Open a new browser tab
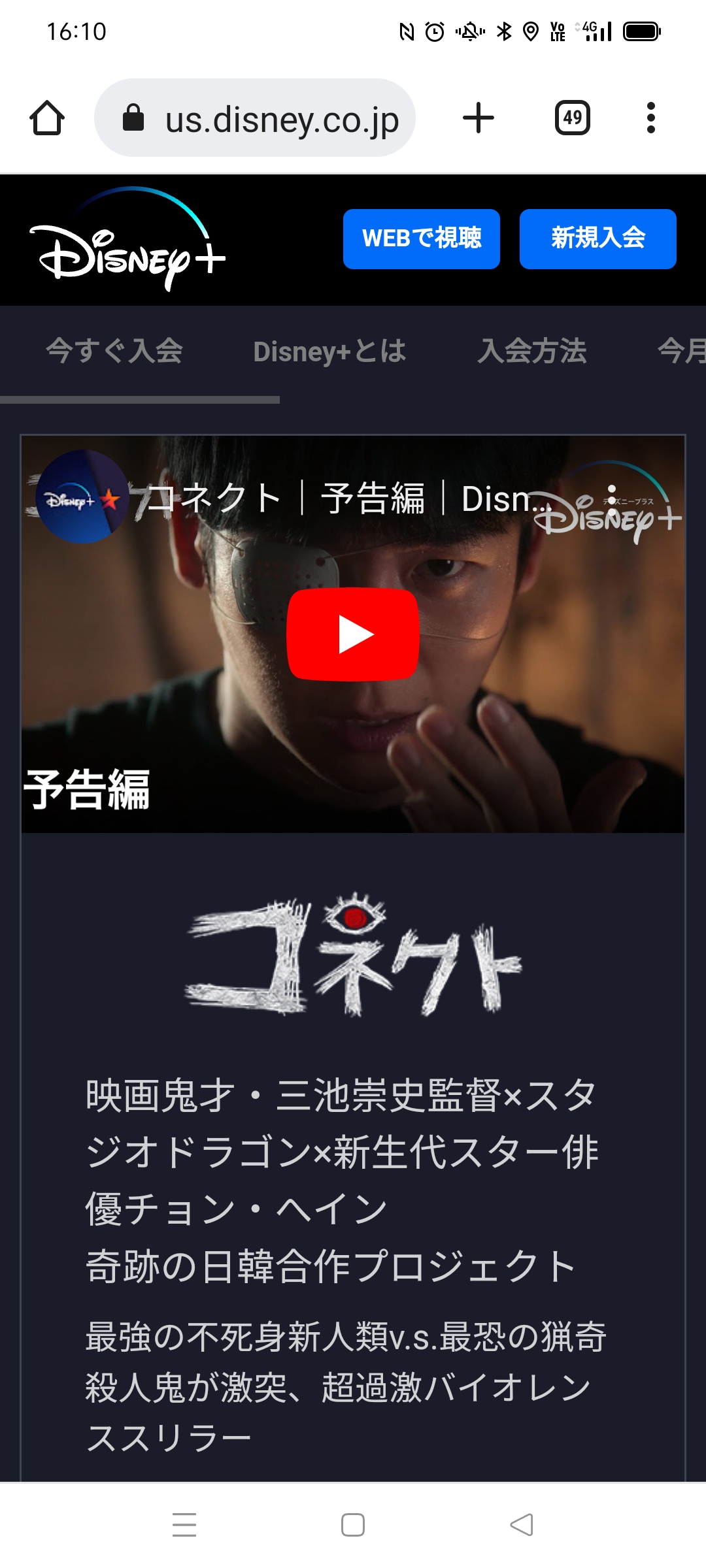 pos(478,118)
